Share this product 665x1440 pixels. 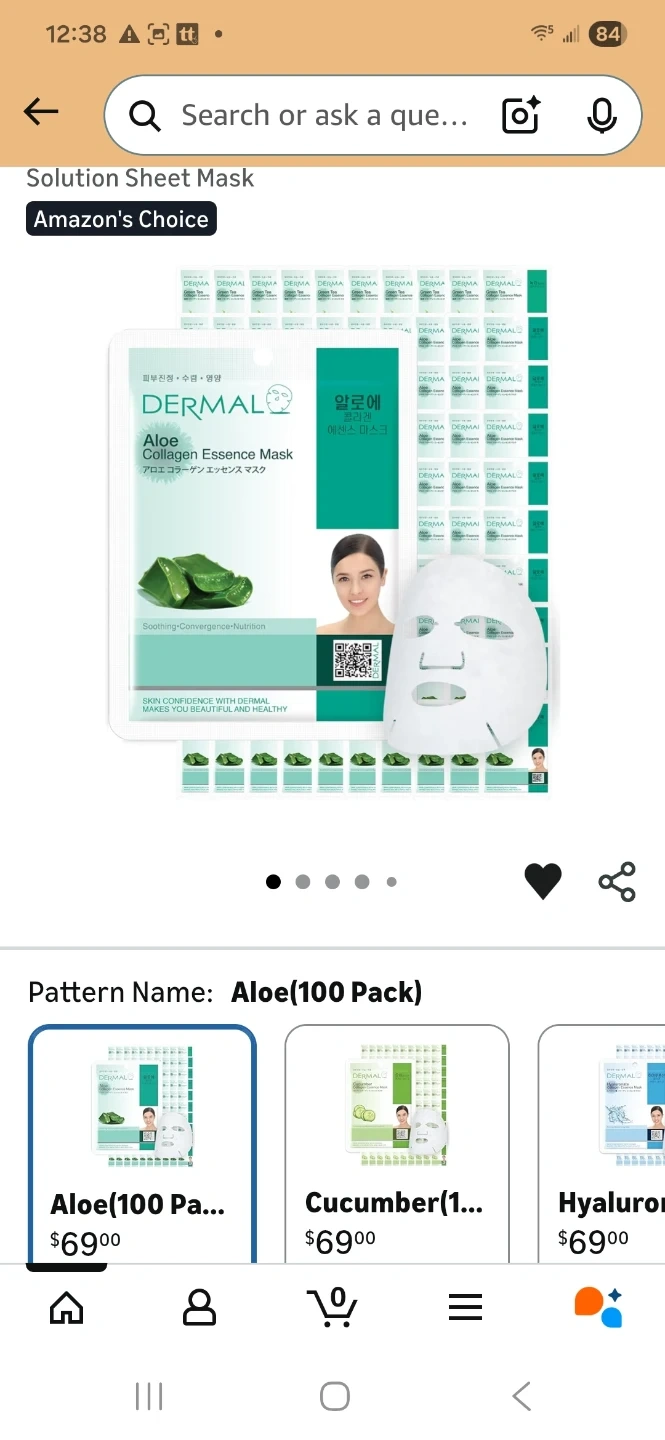pos(617,881)
